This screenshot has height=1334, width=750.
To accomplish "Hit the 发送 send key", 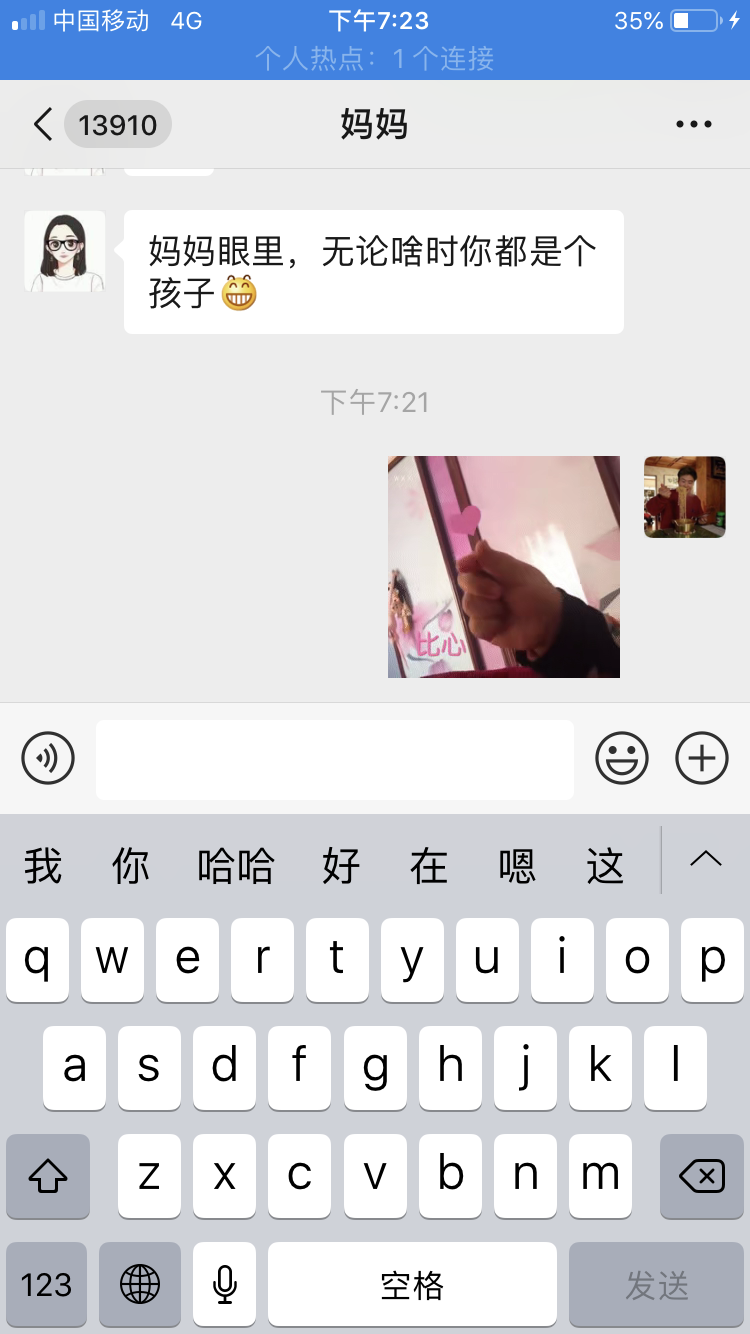I will (x=657, y=1285).
